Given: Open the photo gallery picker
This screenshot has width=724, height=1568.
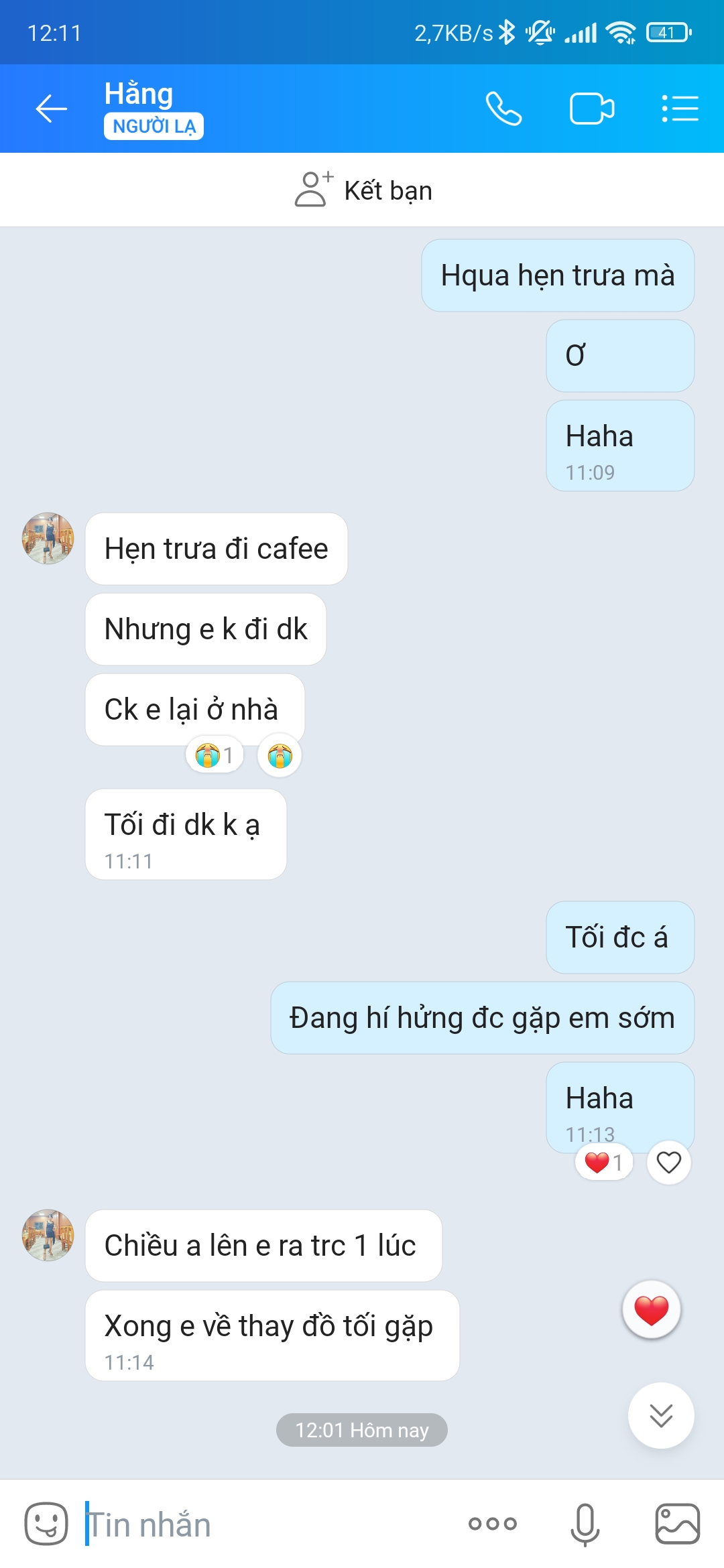Looking at the screenshot, I should coord(677,1524).
